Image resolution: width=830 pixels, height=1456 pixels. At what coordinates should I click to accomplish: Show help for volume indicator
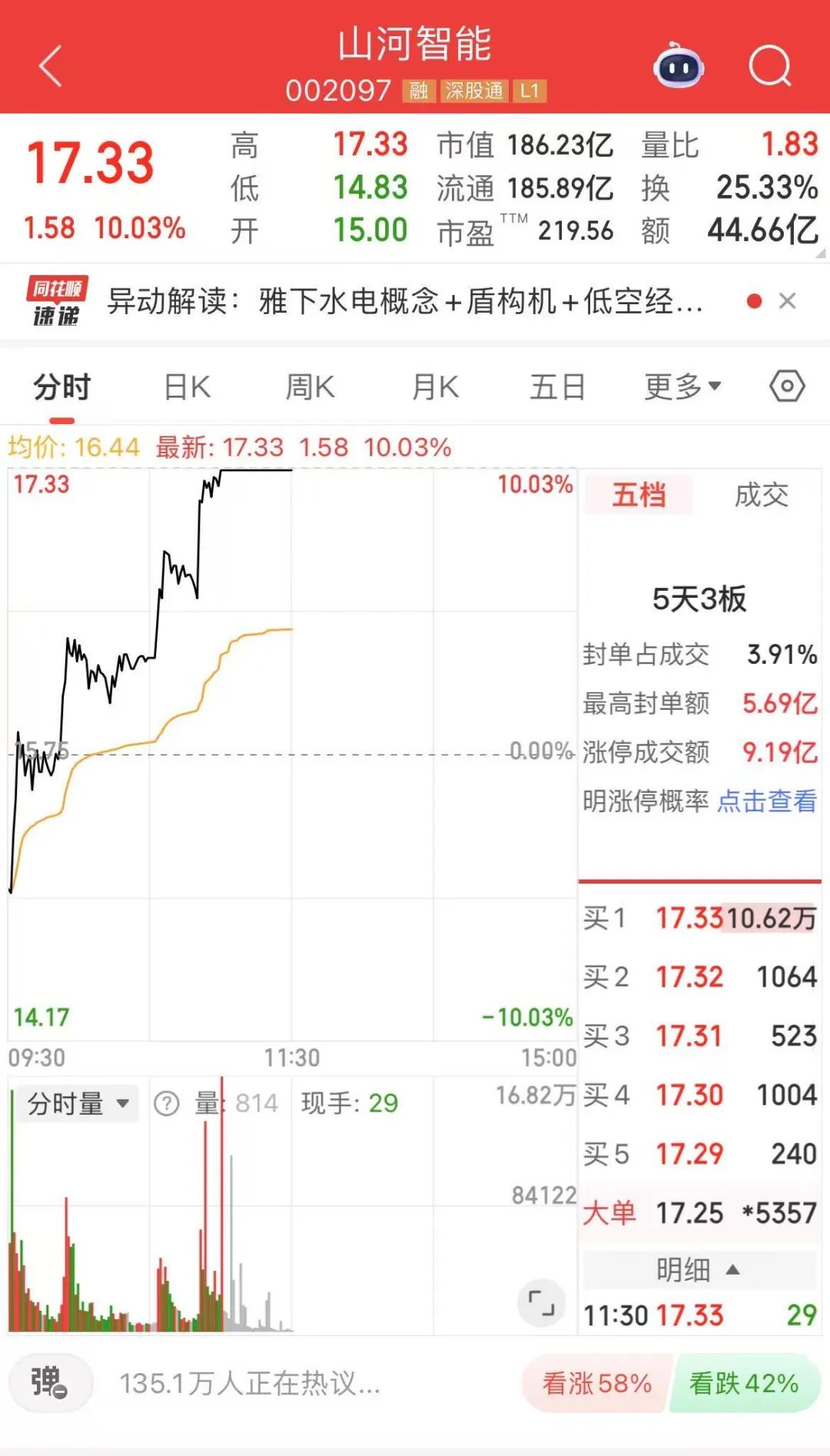click(167, 1104)
